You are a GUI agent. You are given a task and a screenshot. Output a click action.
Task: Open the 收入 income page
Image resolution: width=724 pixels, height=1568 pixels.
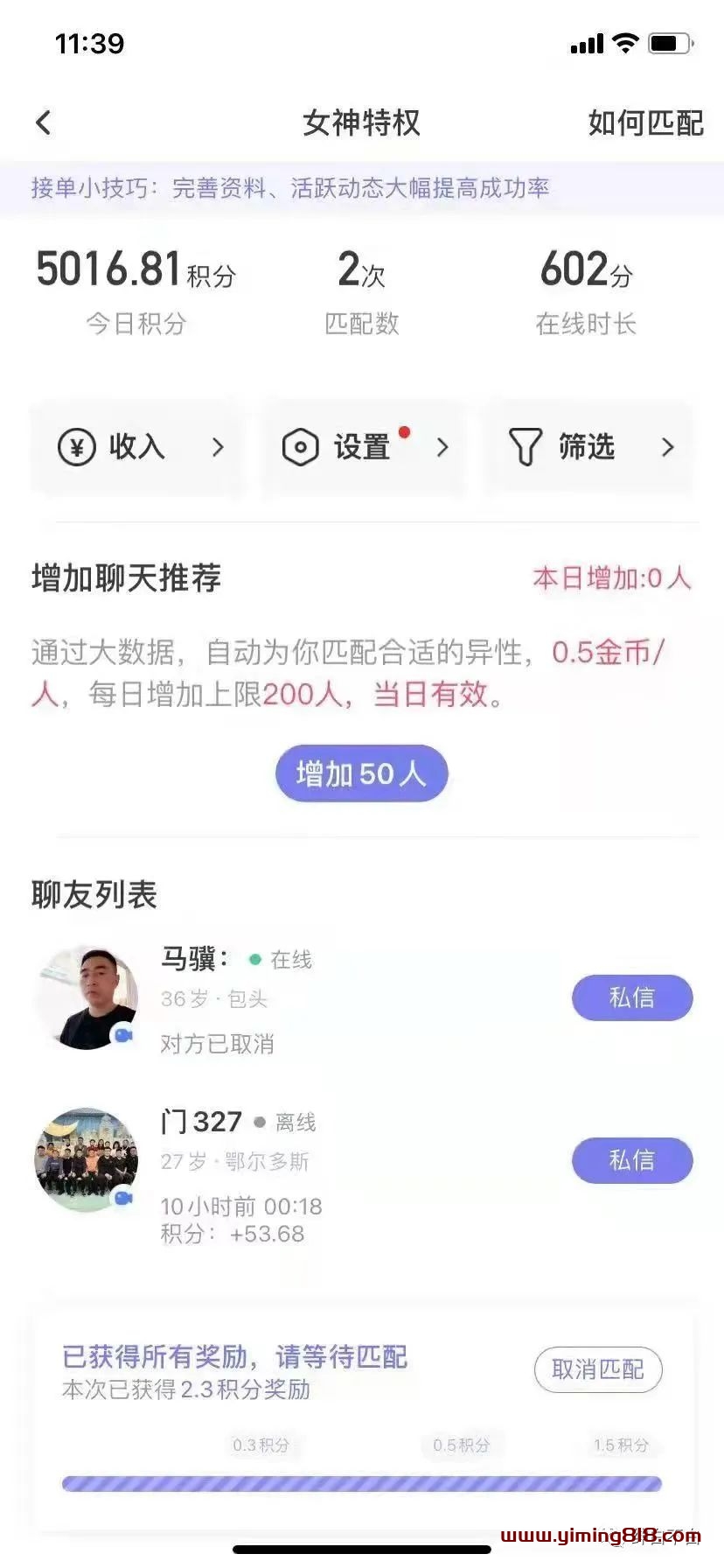click(138, 447)
